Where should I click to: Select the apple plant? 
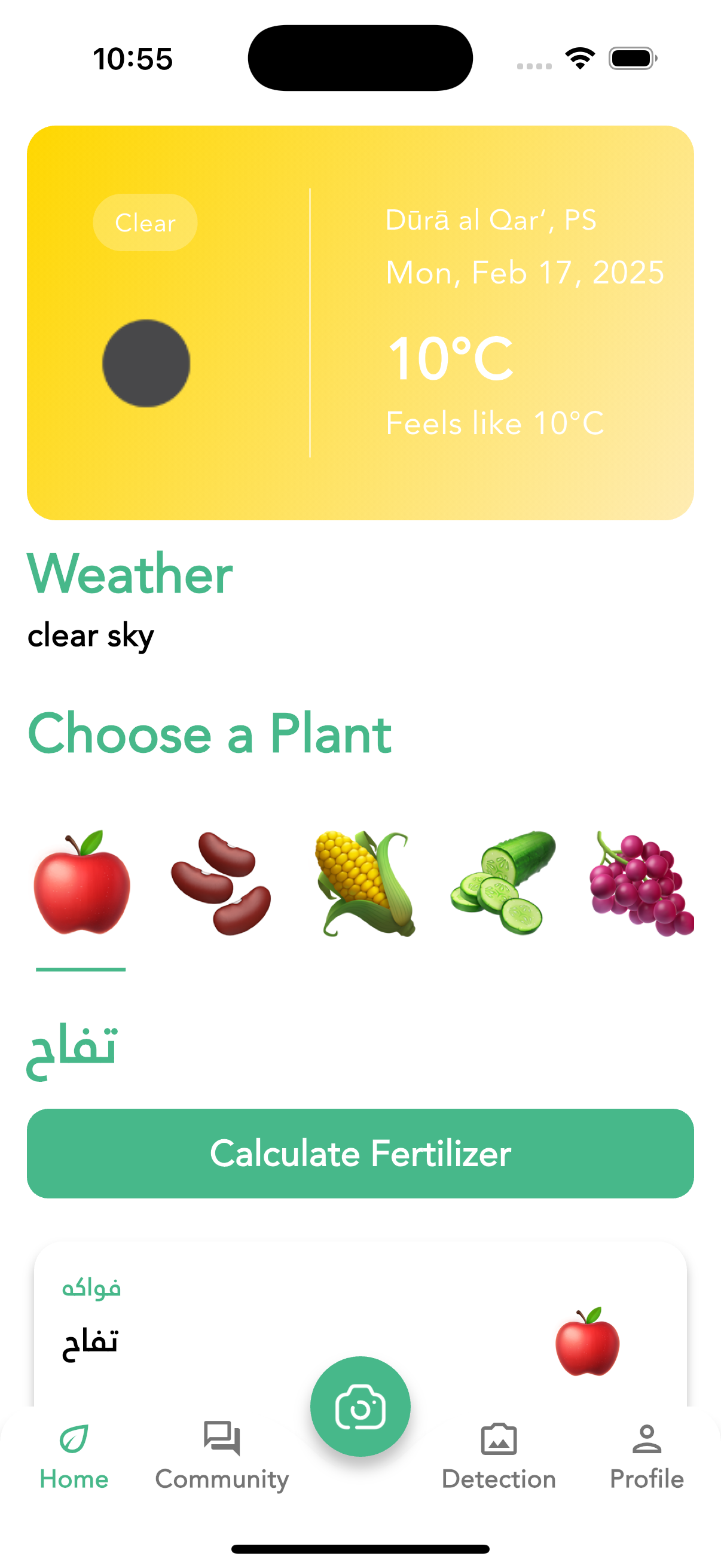(81, 883)
